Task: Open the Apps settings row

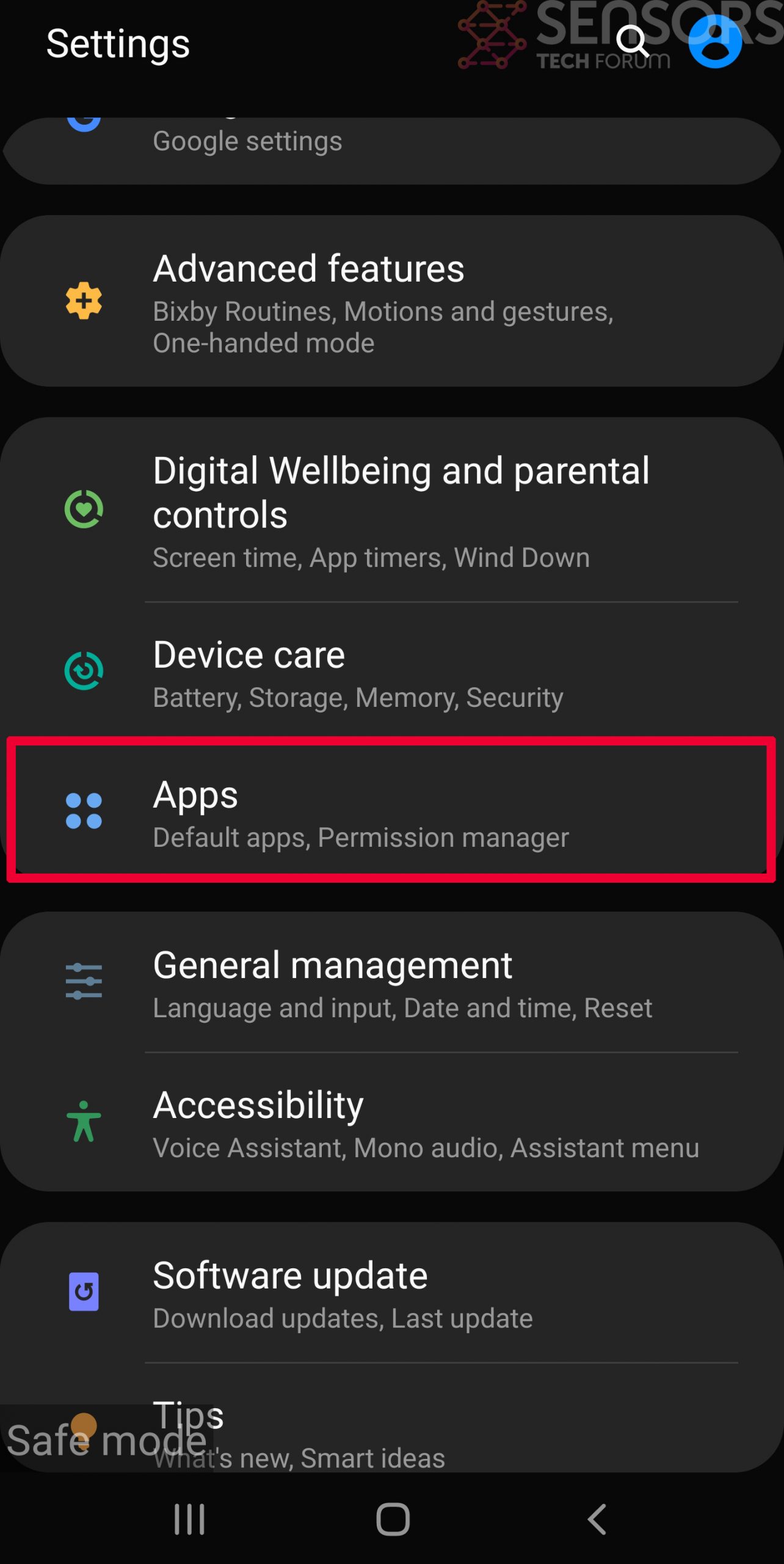Action: pyautogui.click(x=391, y=811)
